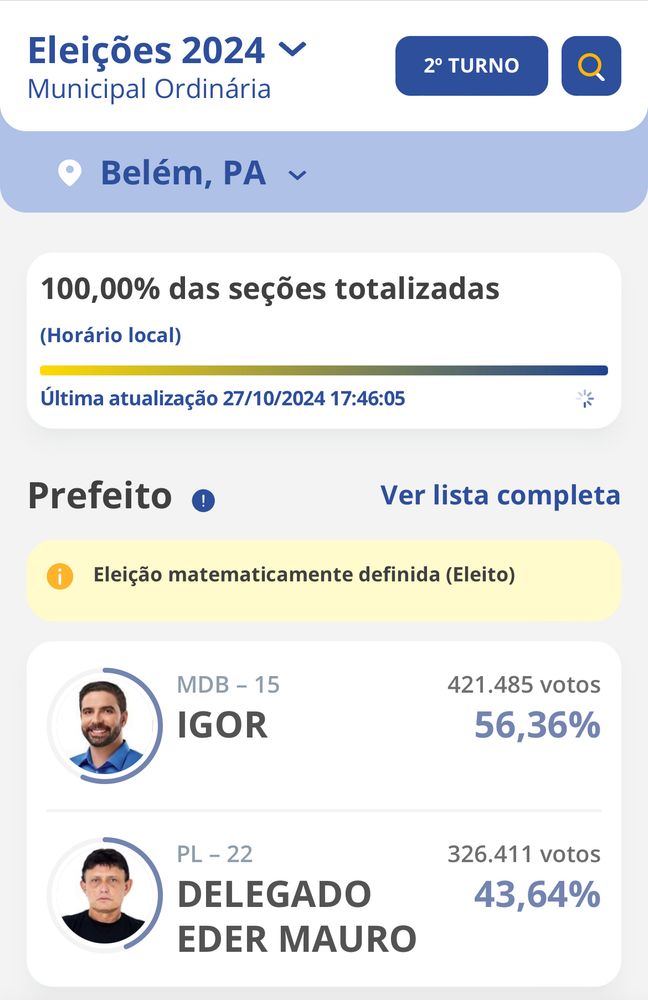This screenshot has height=1000, width=648.
Task: Open the info icon beside Prefeito
Action: (203, 500)
